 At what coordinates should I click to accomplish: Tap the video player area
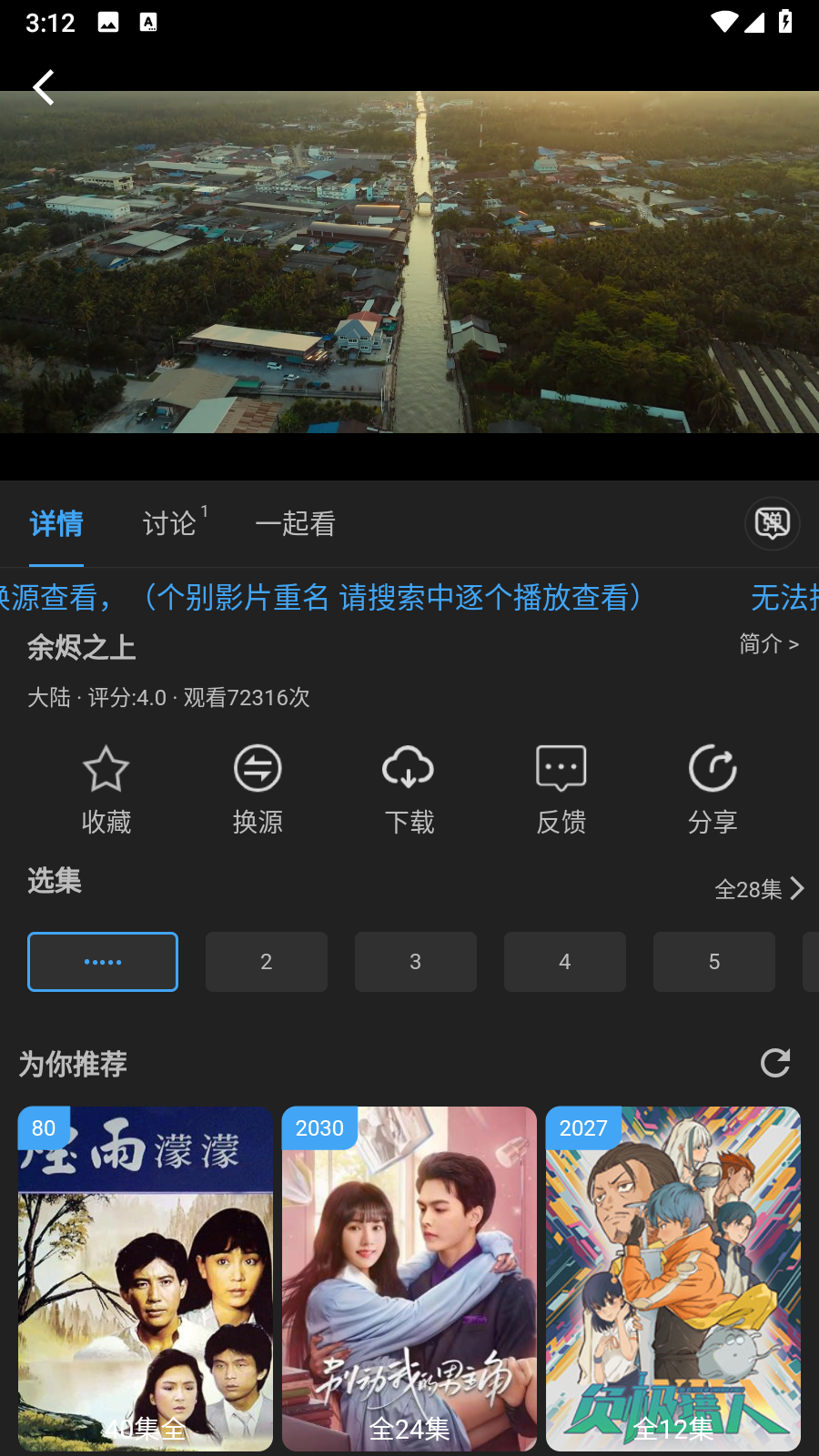409,264
